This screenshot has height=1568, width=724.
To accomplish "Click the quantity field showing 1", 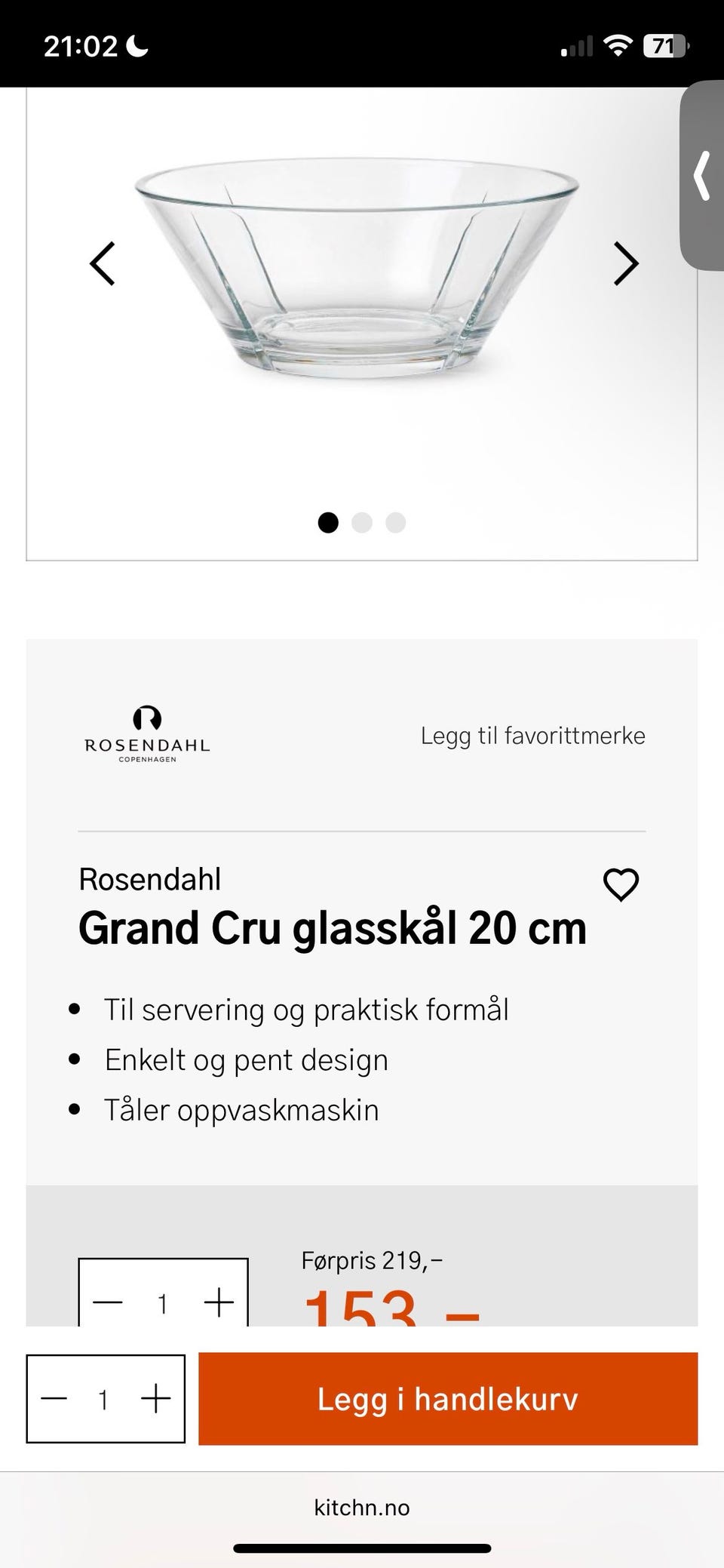I will 105,1400.
